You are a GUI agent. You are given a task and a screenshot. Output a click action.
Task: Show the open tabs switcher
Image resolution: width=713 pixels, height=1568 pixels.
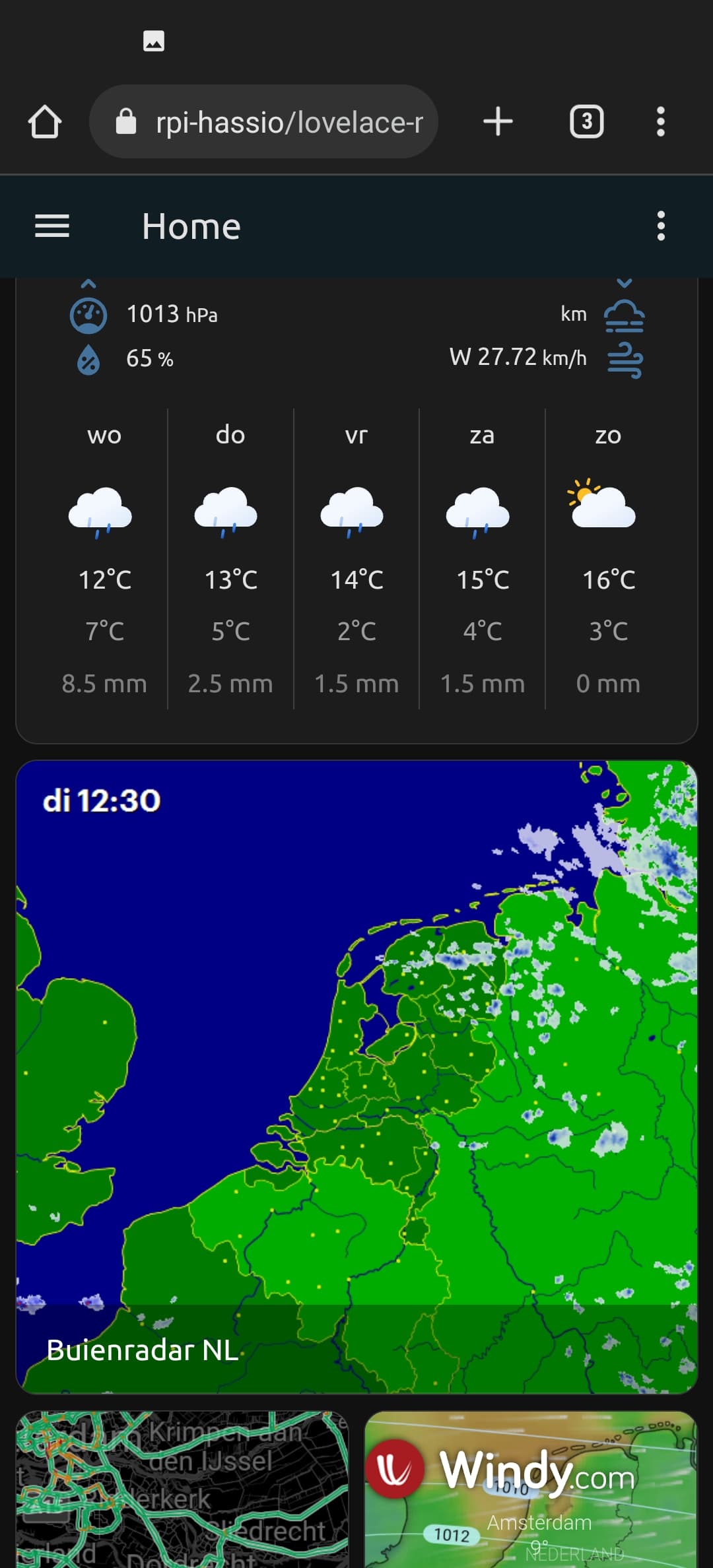tap(586, 122)
